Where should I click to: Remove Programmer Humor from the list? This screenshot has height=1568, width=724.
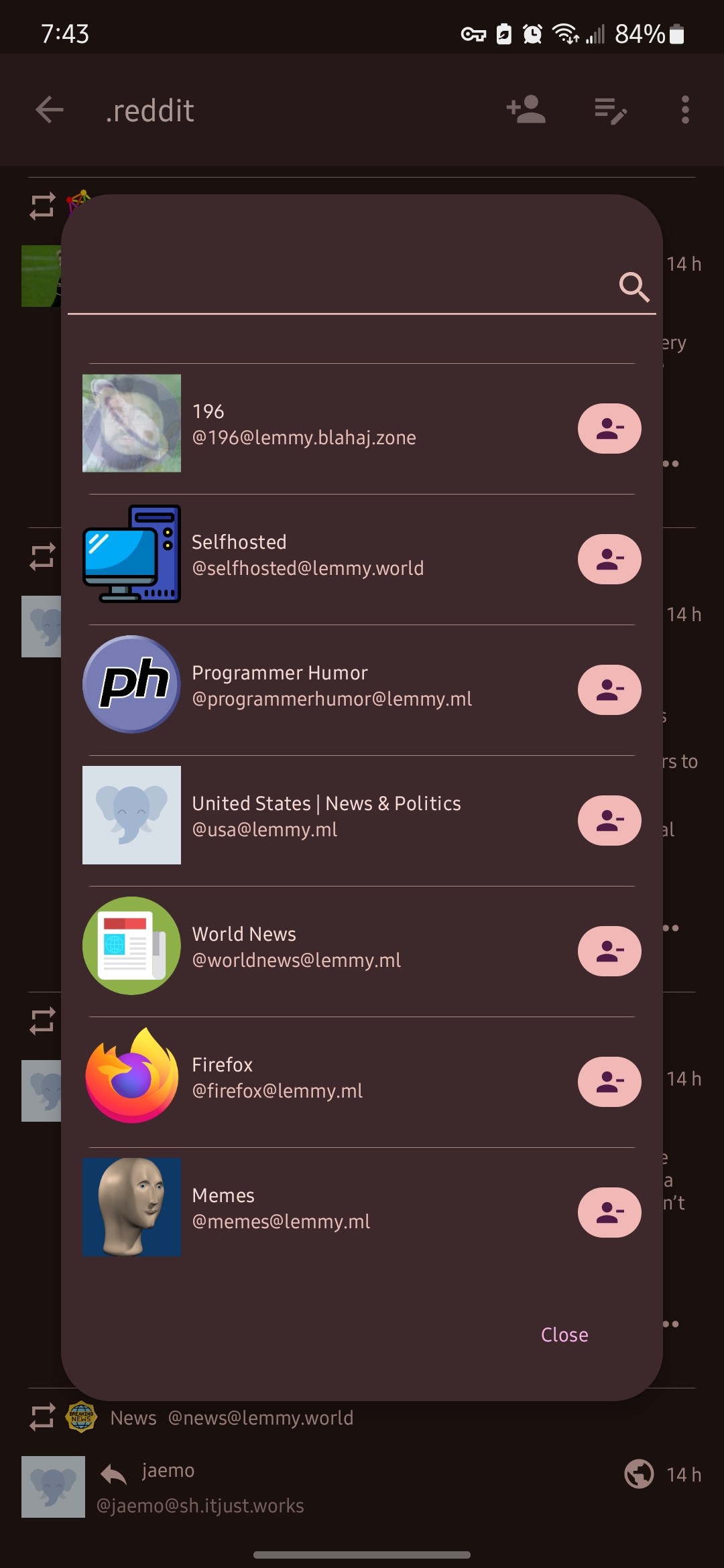[x=609, y=690]
